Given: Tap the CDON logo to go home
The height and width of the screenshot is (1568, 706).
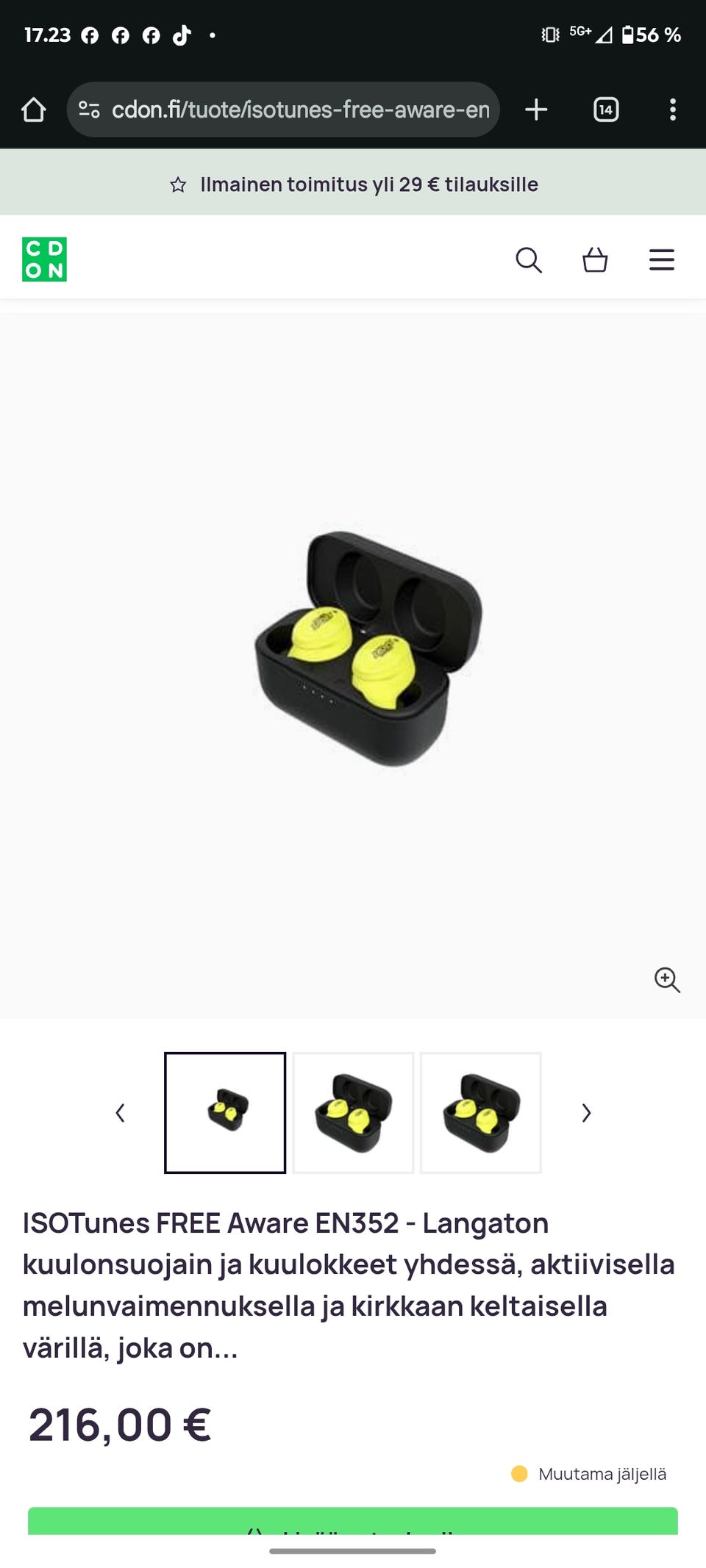Looking at the screenshot, I should click(x=44, y=259).
